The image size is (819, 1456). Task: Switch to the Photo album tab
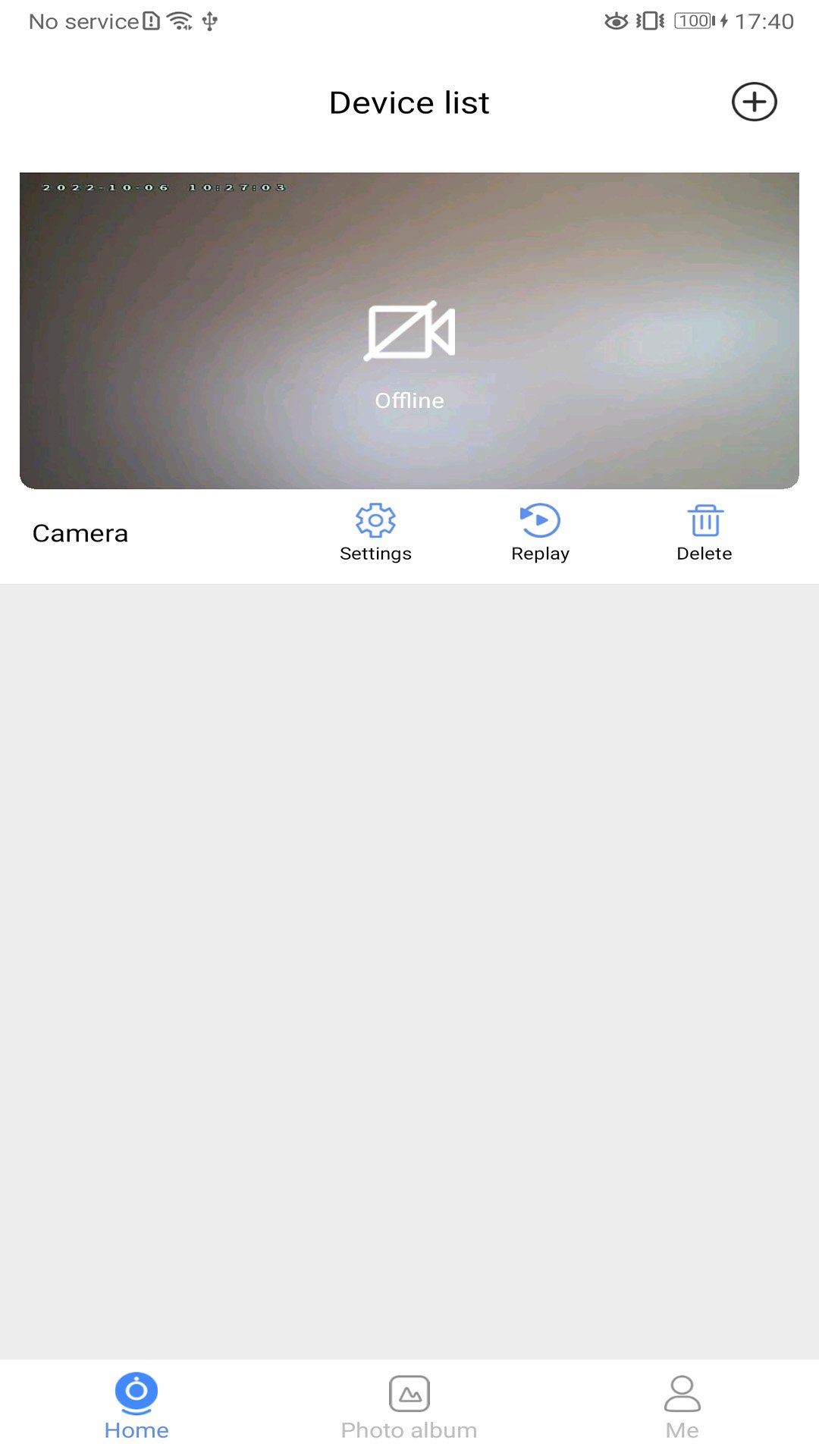[409, 1406]
